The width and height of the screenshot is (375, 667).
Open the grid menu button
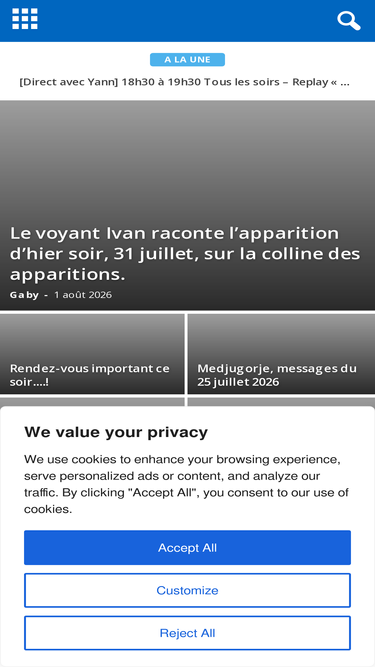pyautogui.click(x=25, y=19)
